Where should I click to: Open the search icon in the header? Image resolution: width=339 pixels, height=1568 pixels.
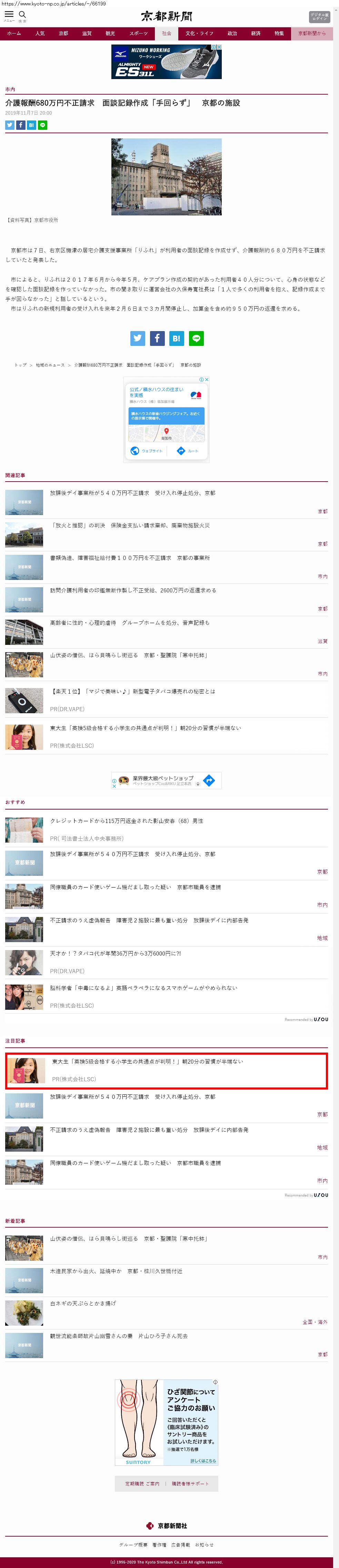click(22, 14)
